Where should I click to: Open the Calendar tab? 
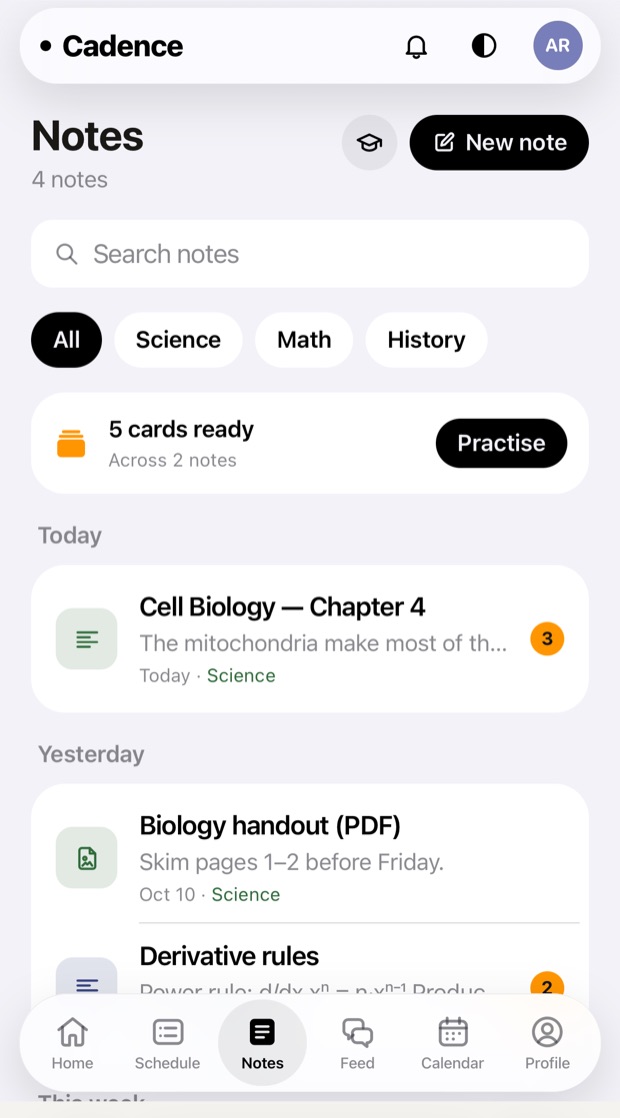[x=453, y=1043]
